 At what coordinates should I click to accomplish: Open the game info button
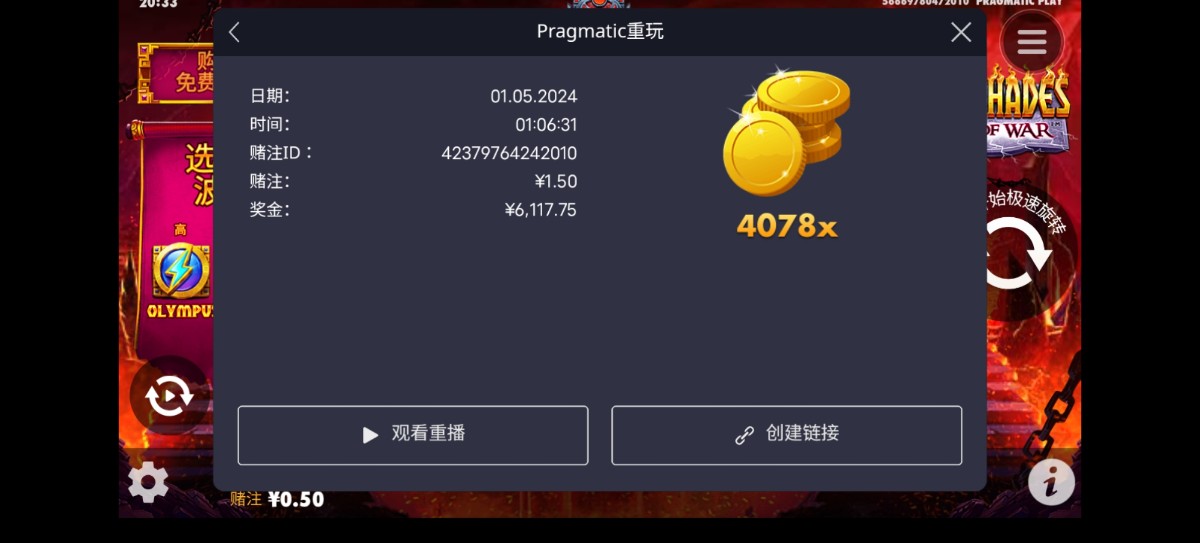[1051, 483]
